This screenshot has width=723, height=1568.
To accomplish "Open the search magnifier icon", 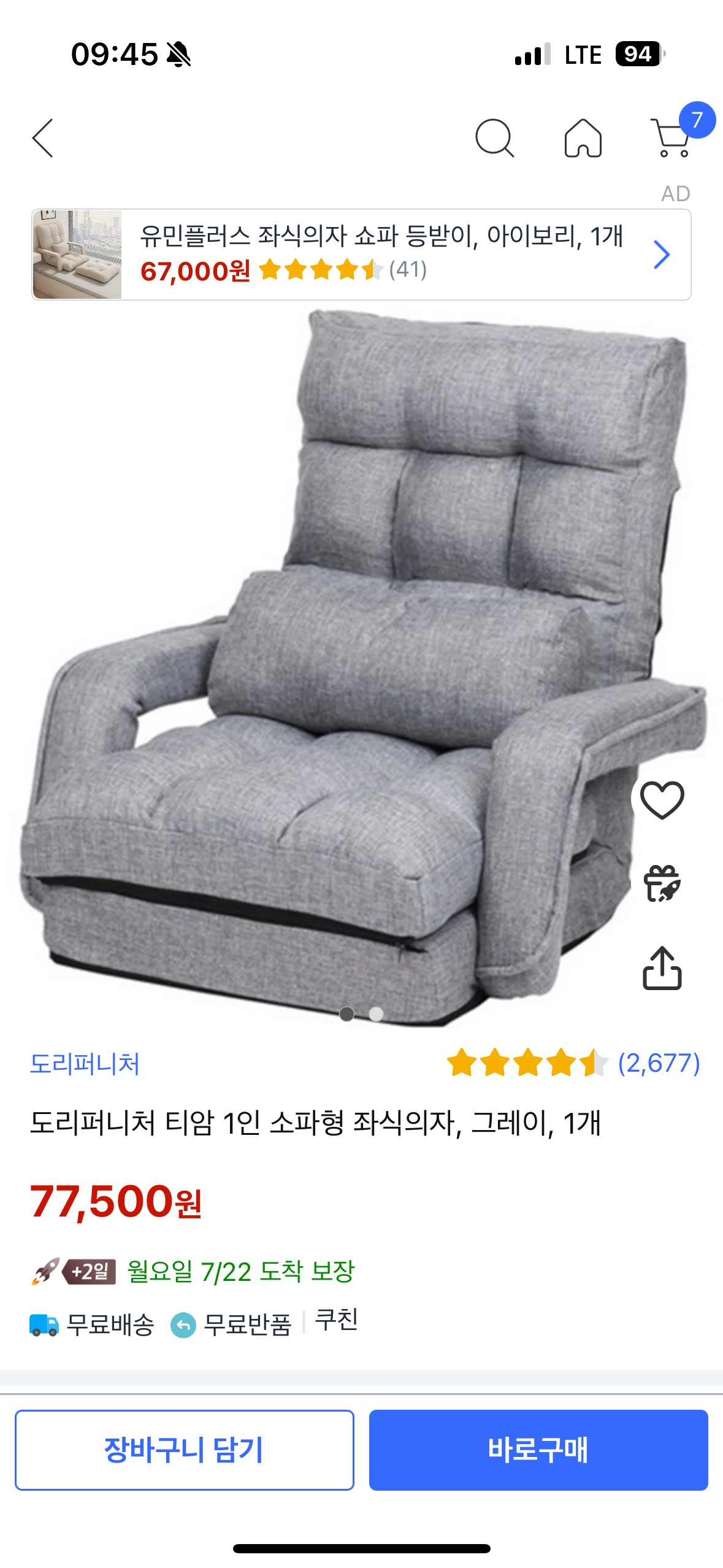I will (x=494, y=138).
